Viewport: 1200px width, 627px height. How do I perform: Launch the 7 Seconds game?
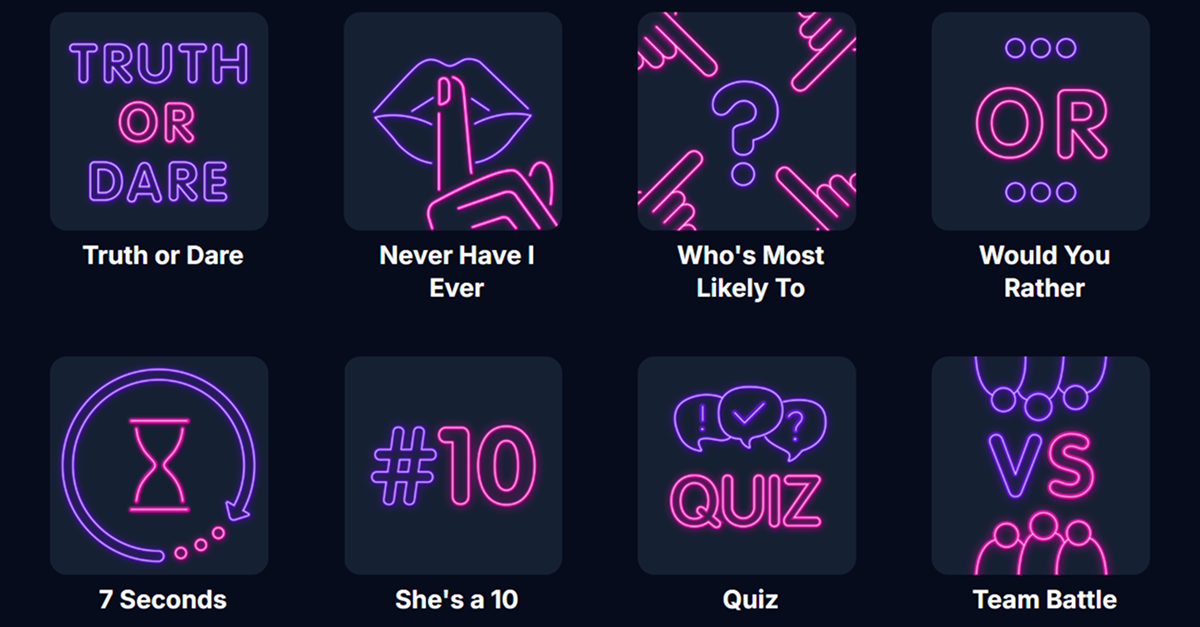pos(159,466)
